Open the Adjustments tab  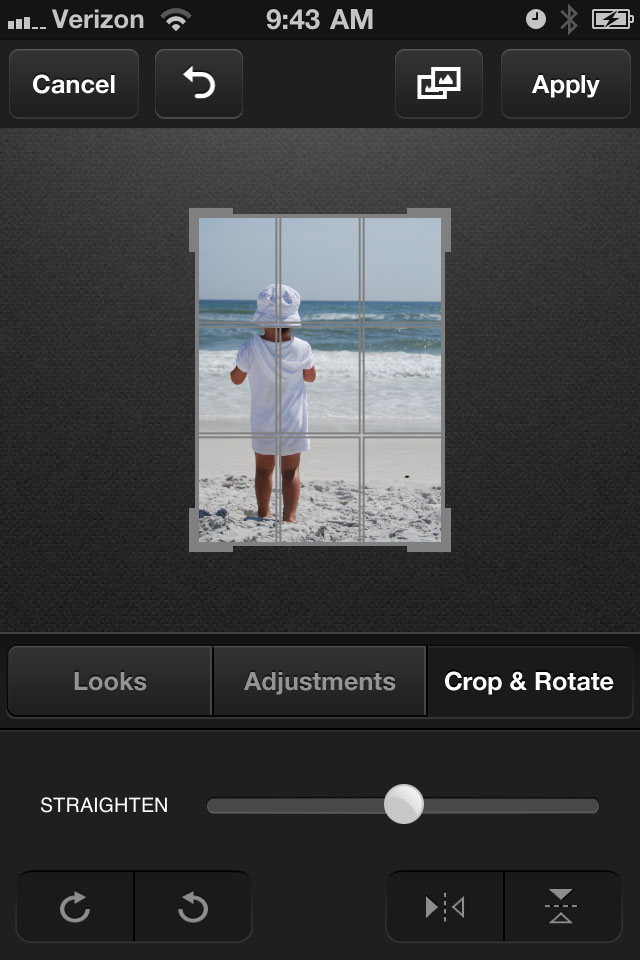[x=320, y=682]
